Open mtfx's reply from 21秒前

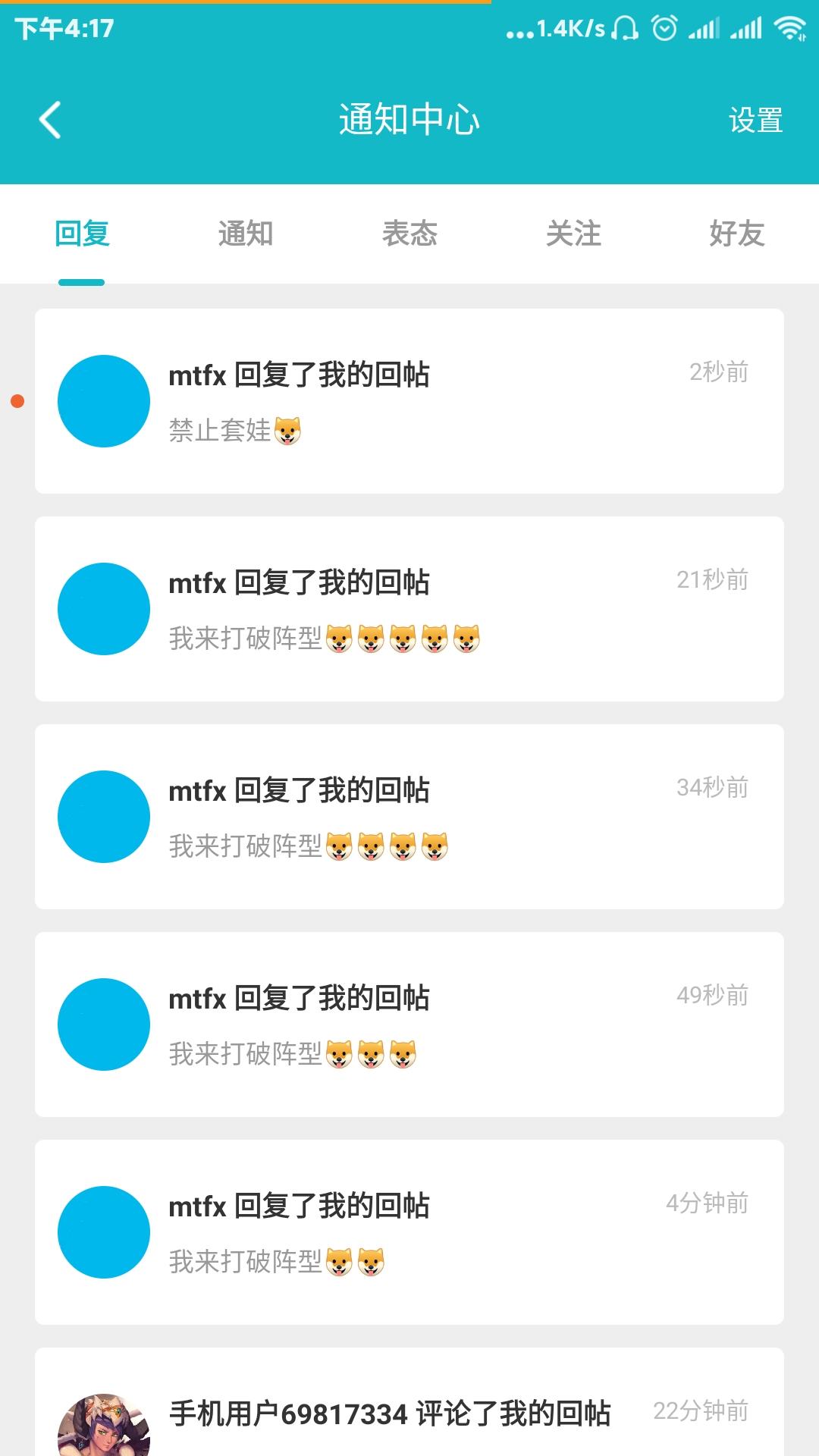(x=409, y=609)
